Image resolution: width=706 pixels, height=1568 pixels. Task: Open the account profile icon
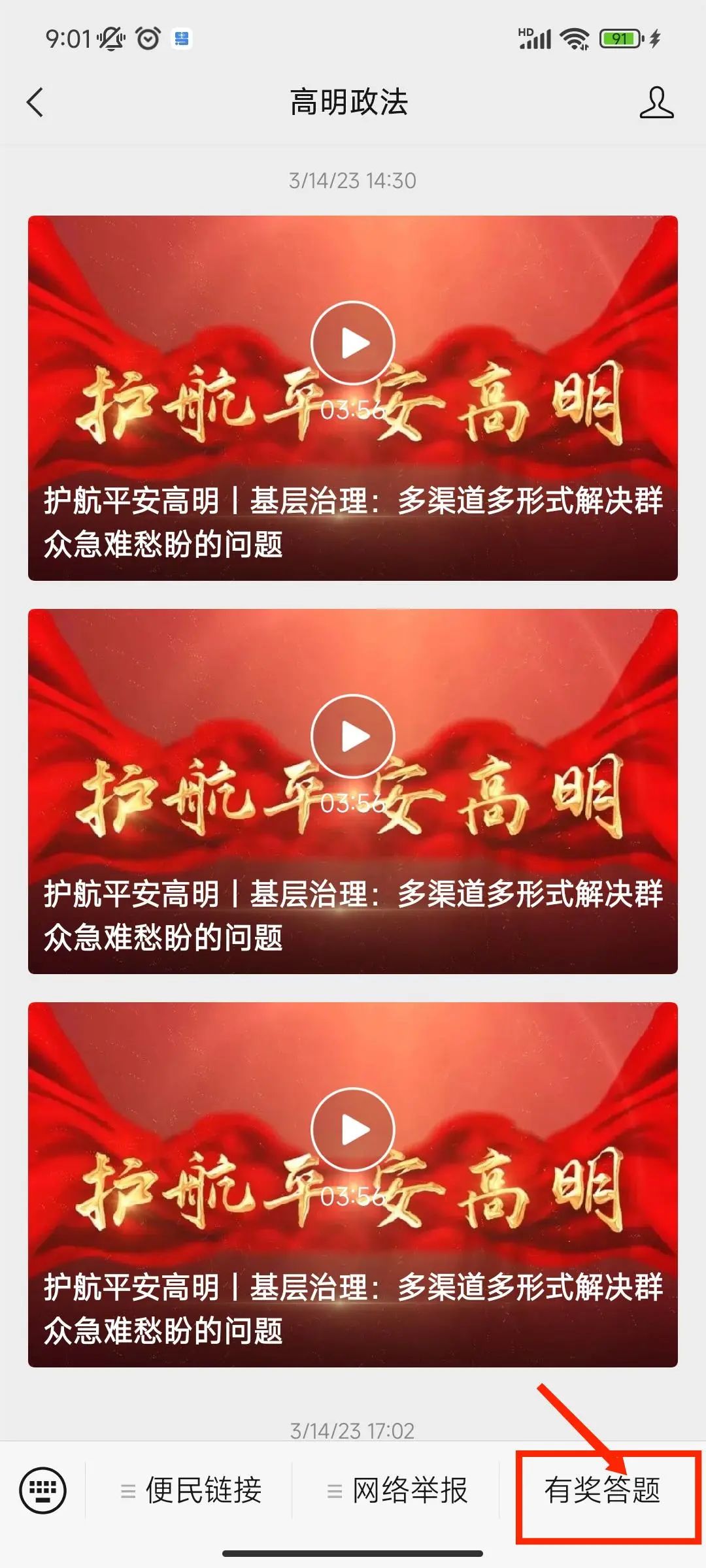click(656, 103)
